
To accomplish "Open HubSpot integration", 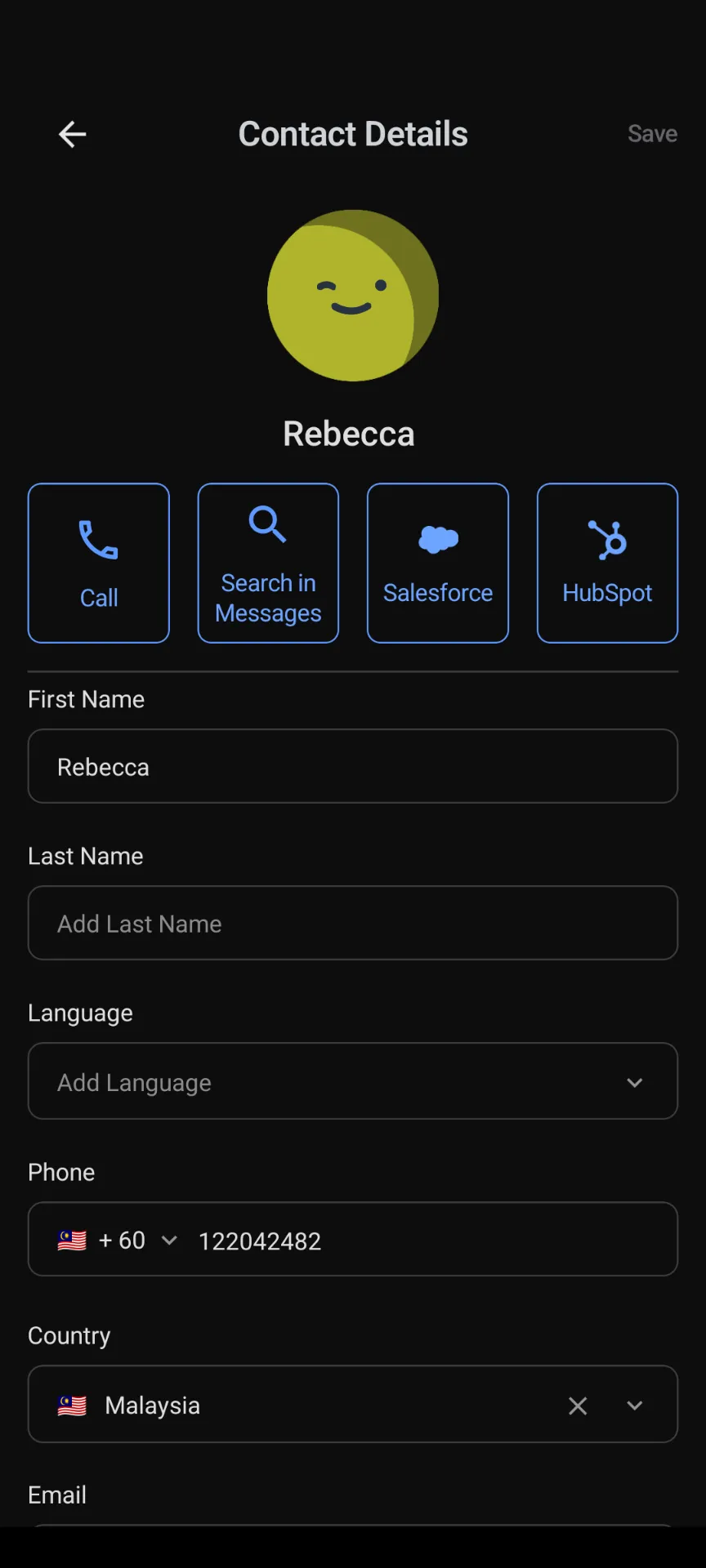I will [x=607, y=563].
